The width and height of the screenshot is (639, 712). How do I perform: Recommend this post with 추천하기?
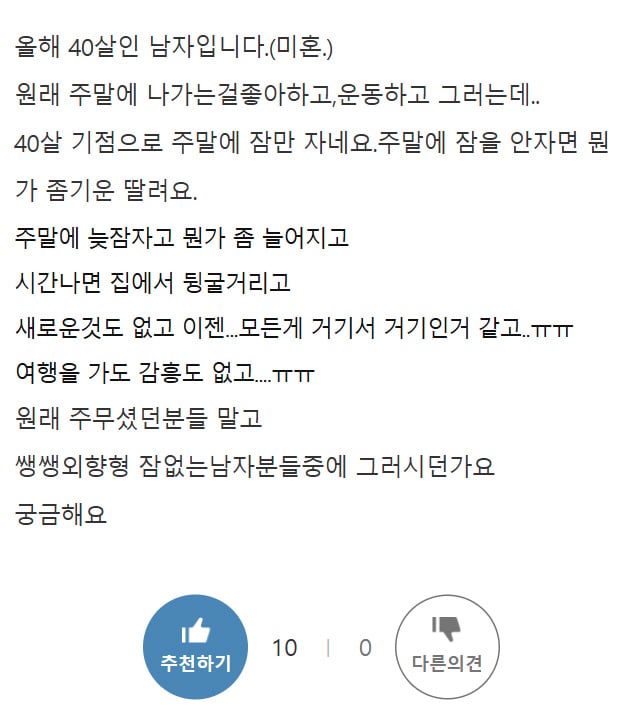point(195,647)
